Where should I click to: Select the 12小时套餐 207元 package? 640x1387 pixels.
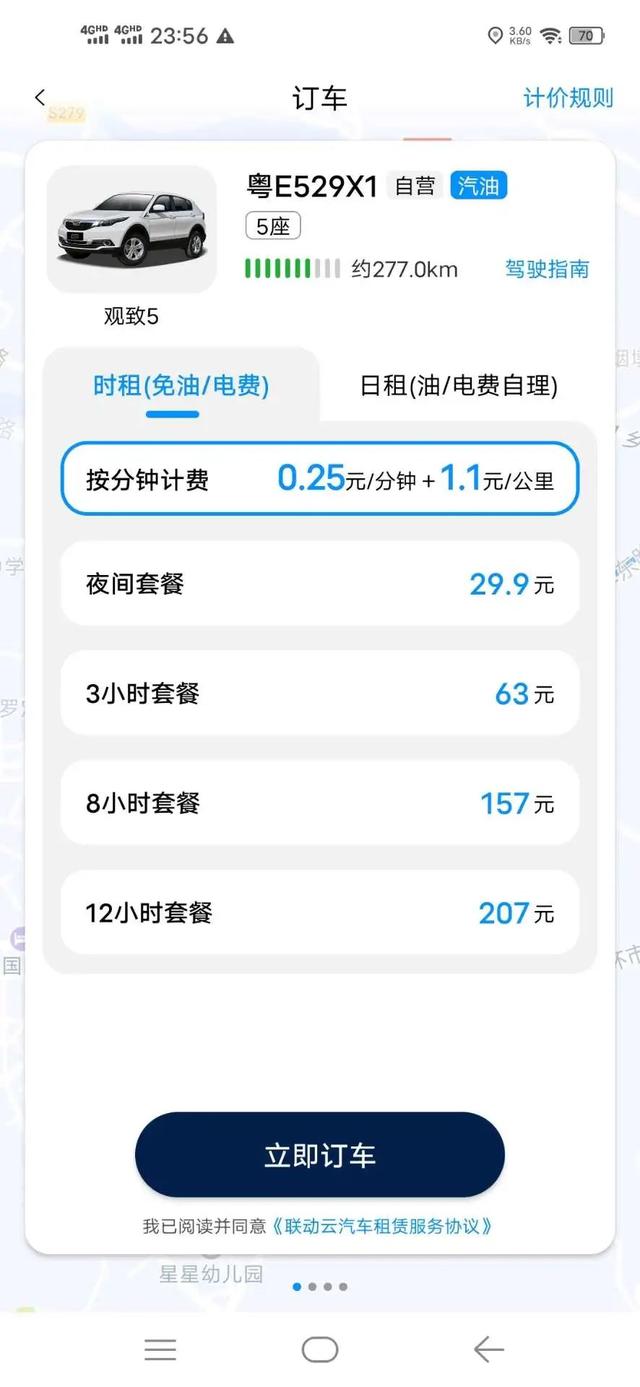320,912
